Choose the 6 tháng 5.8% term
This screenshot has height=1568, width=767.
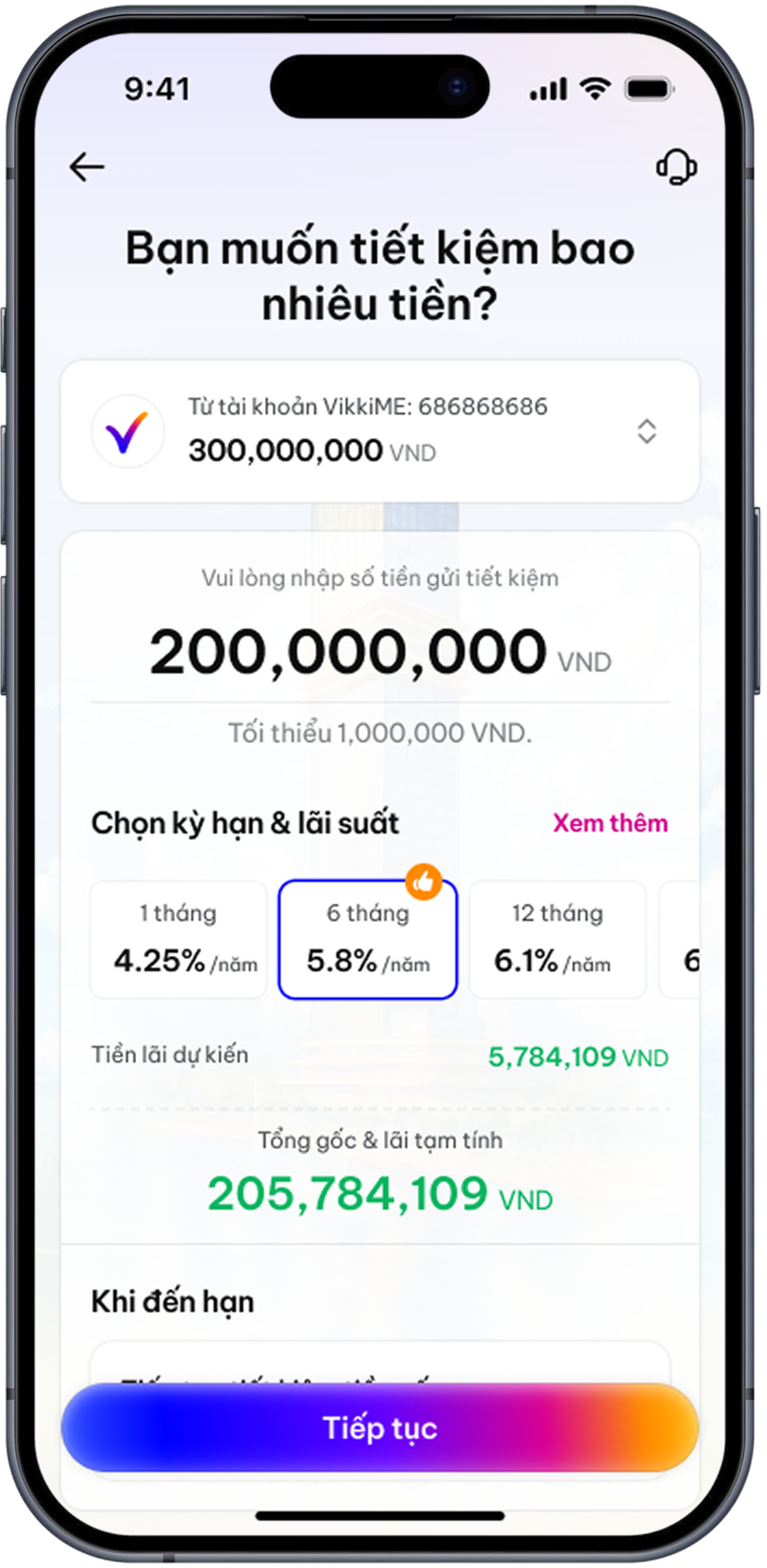pos(368,939)
